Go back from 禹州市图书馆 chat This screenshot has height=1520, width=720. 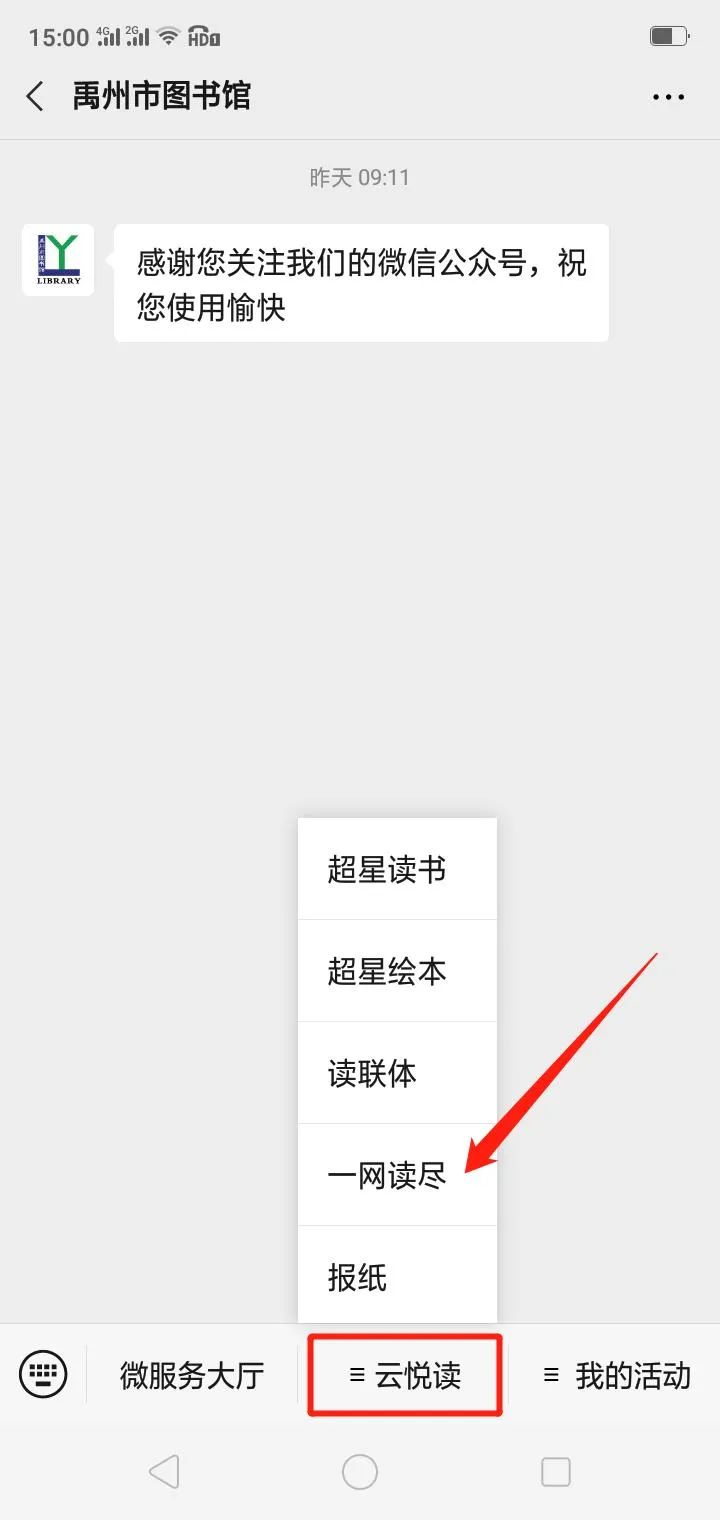(35, 97)
